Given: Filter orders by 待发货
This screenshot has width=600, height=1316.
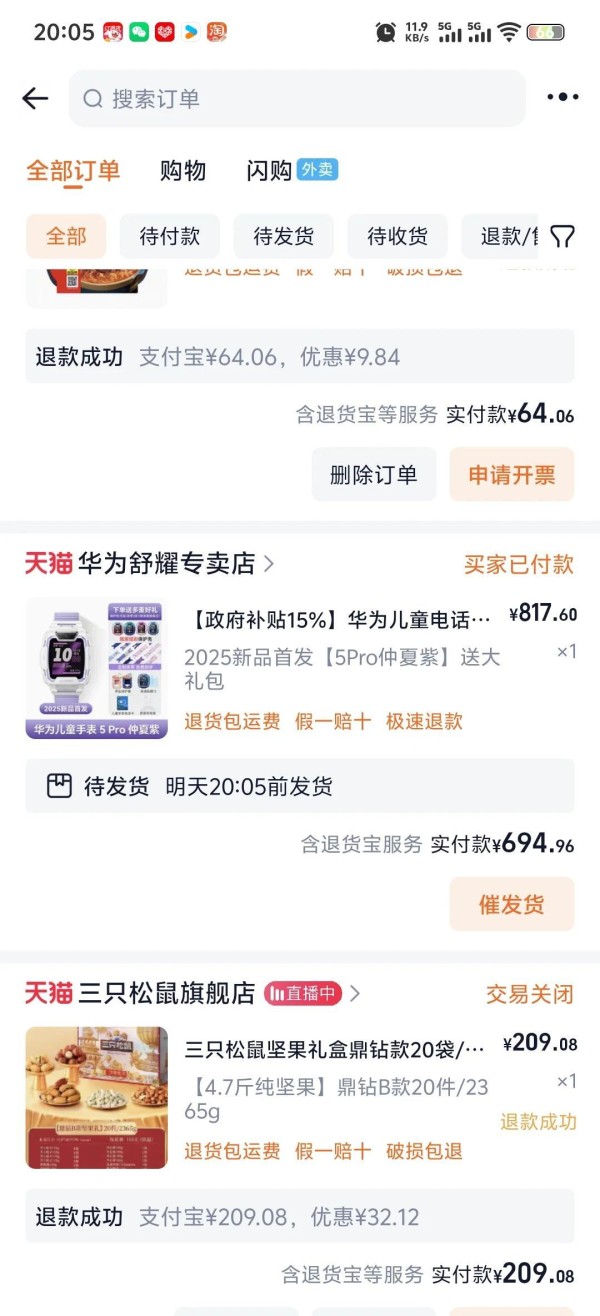Looking at the screenshot, I should coord(283,237).
